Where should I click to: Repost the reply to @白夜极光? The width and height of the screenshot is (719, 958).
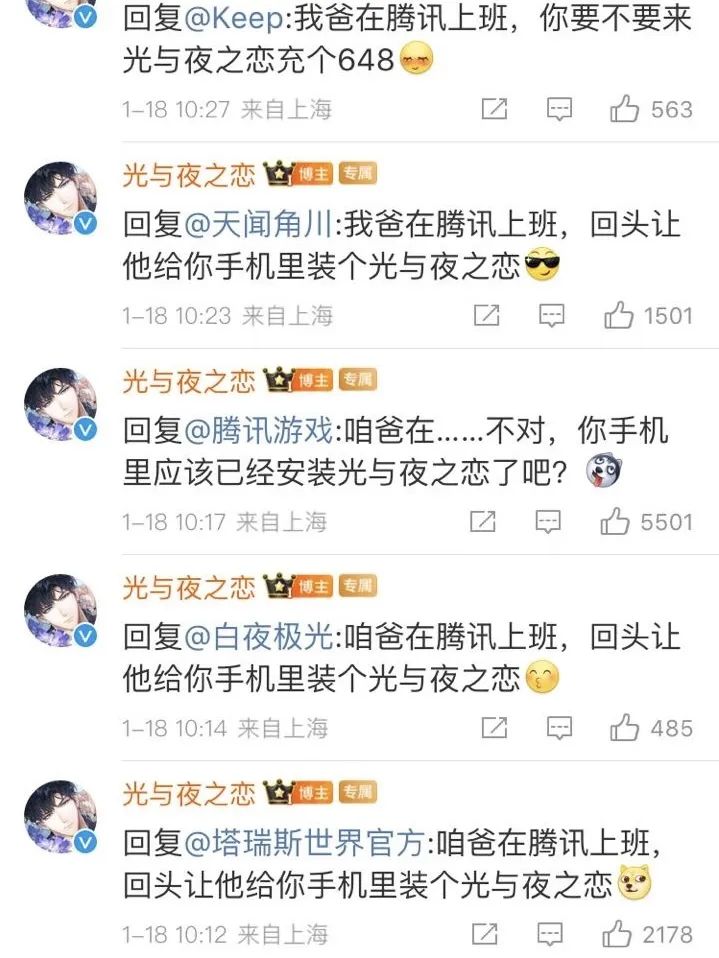point(495,727)
